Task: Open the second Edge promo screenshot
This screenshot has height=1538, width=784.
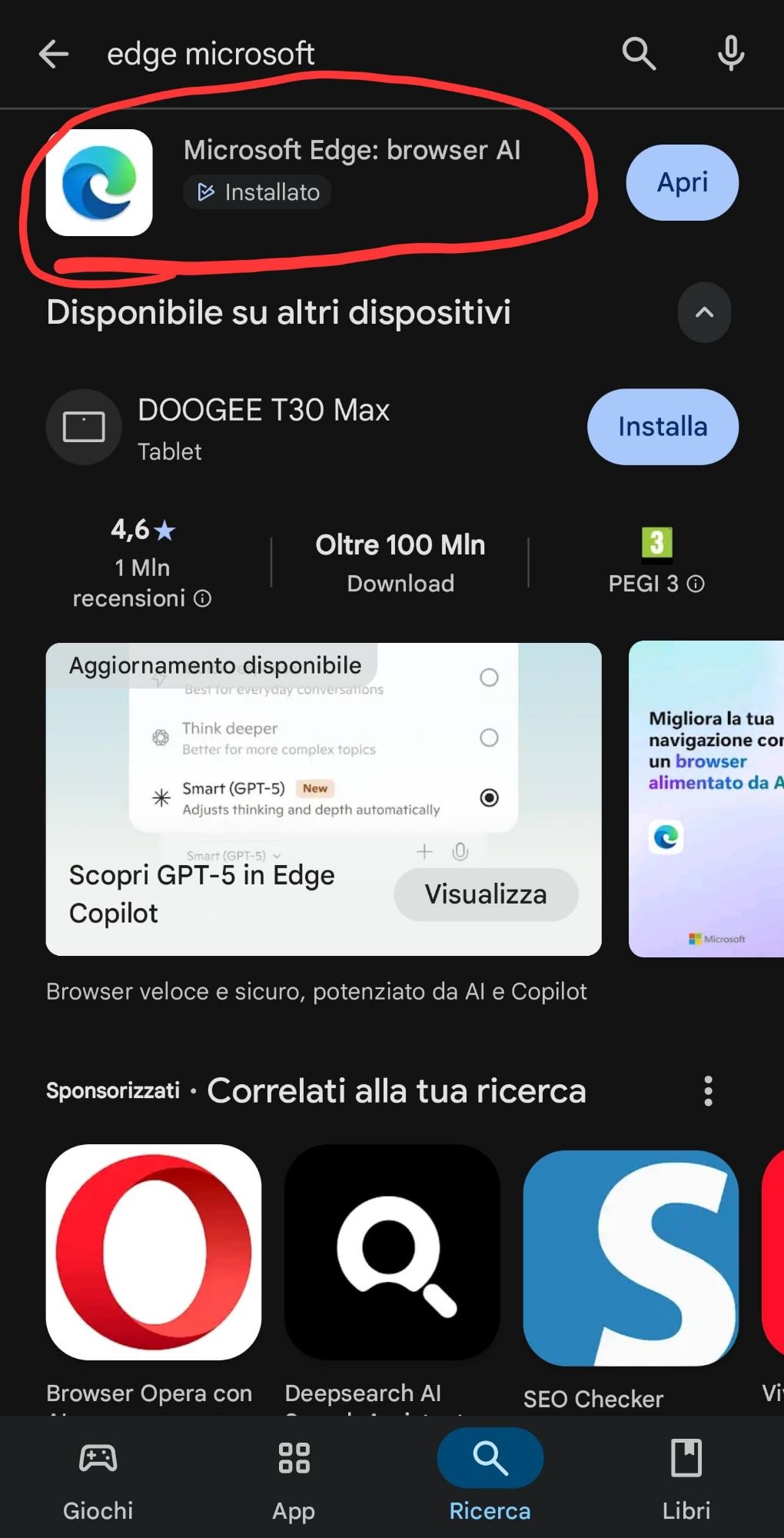Action: tap(707, 800)
